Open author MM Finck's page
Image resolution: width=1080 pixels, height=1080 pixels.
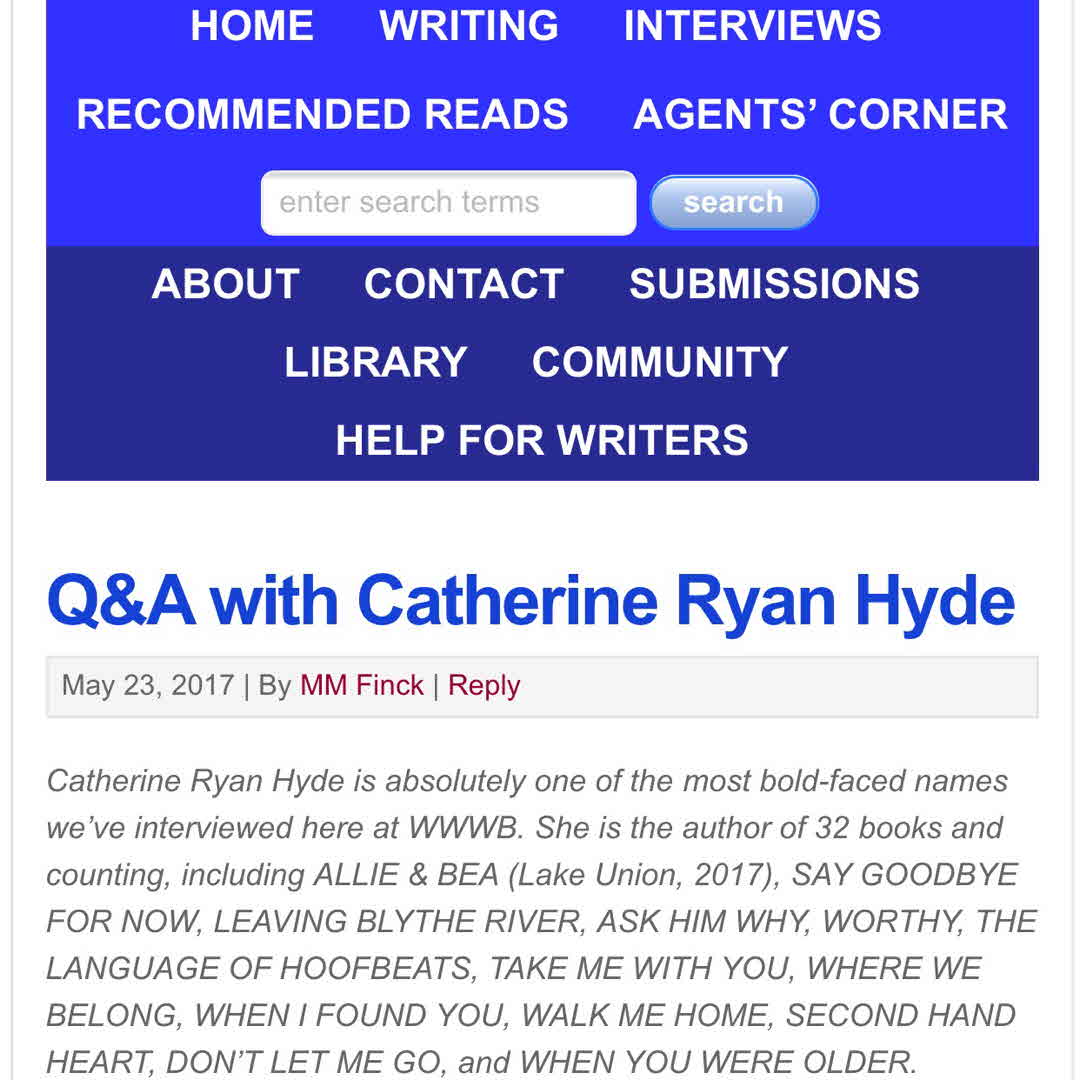pyautogui.click(x=362, y=686)
